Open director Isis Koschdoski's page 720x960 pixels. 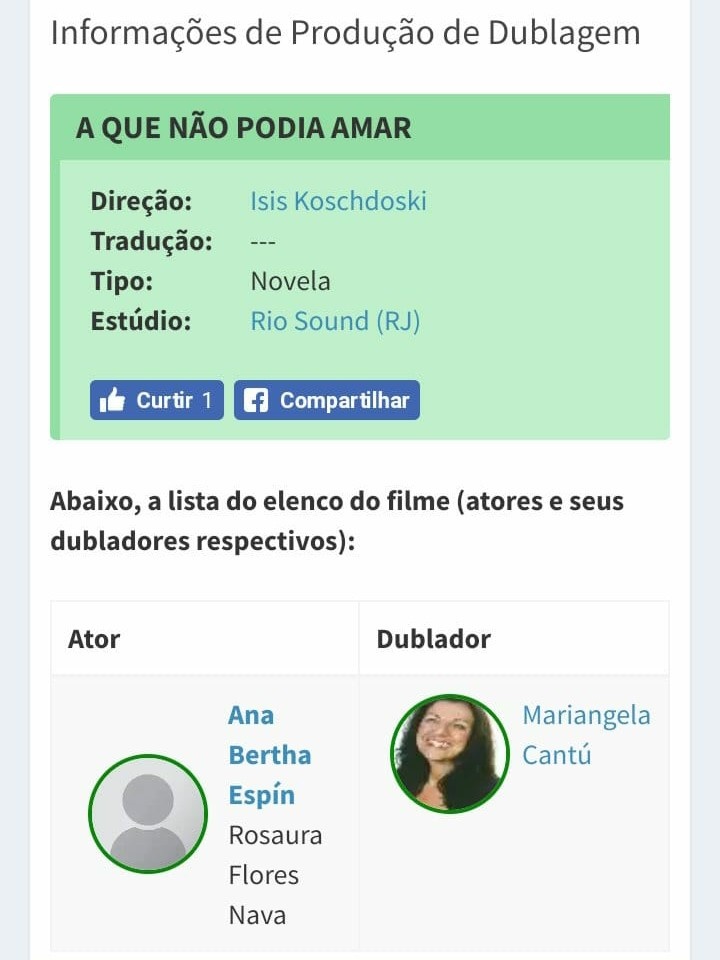(x=338, y=201)
